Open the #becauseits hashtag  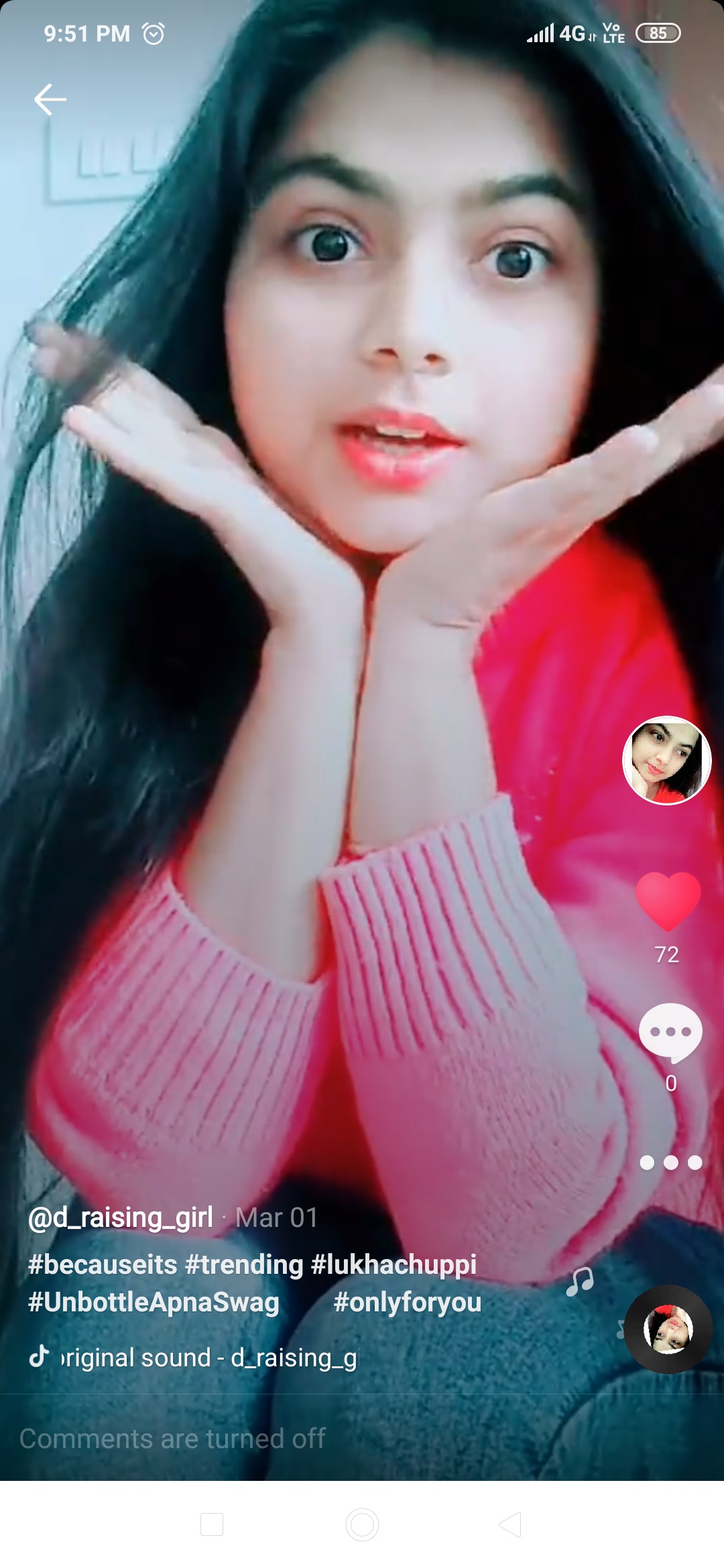point(103,1264)
